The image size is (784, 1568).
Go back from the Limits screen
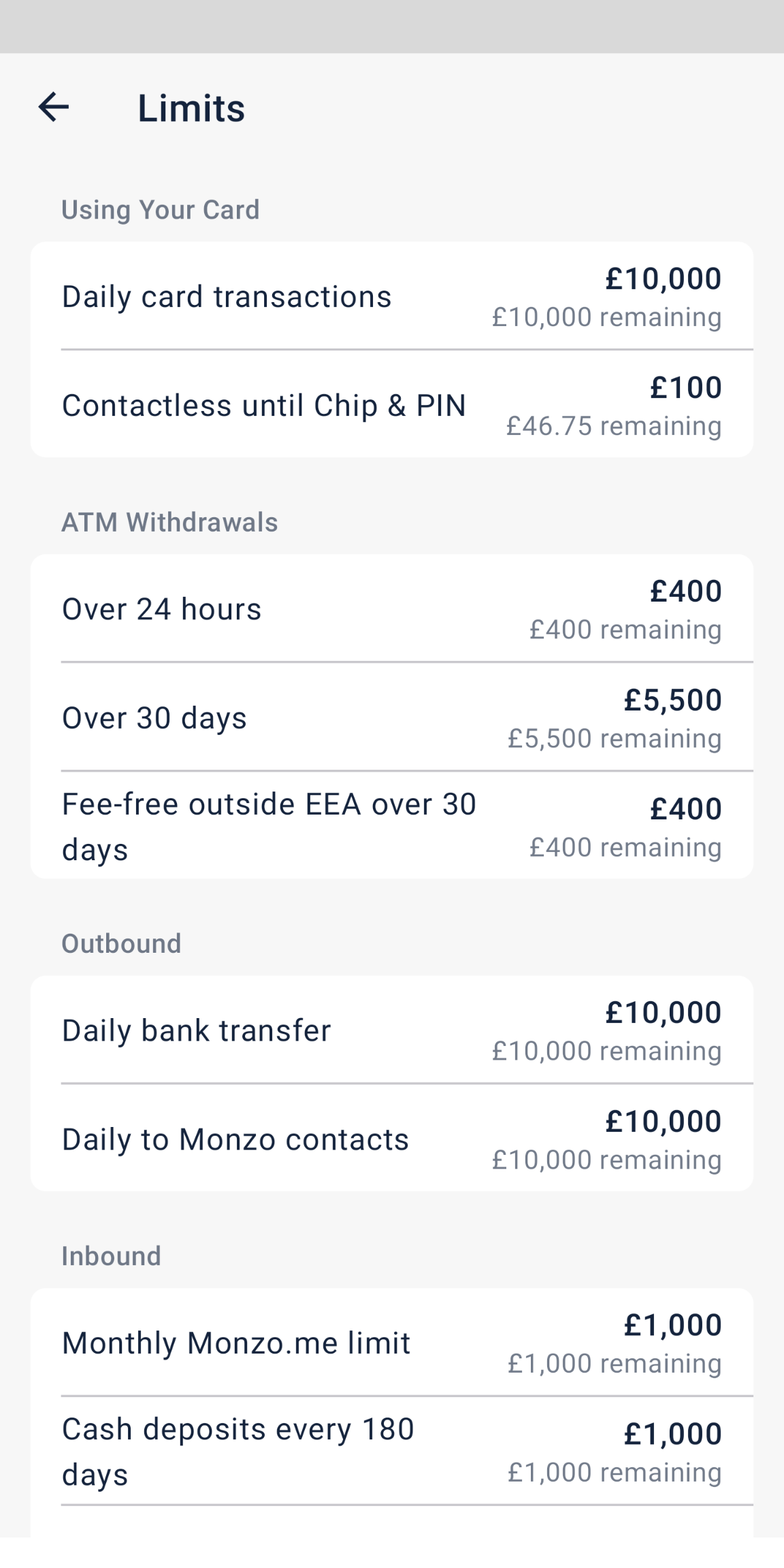tap(54, 108)
